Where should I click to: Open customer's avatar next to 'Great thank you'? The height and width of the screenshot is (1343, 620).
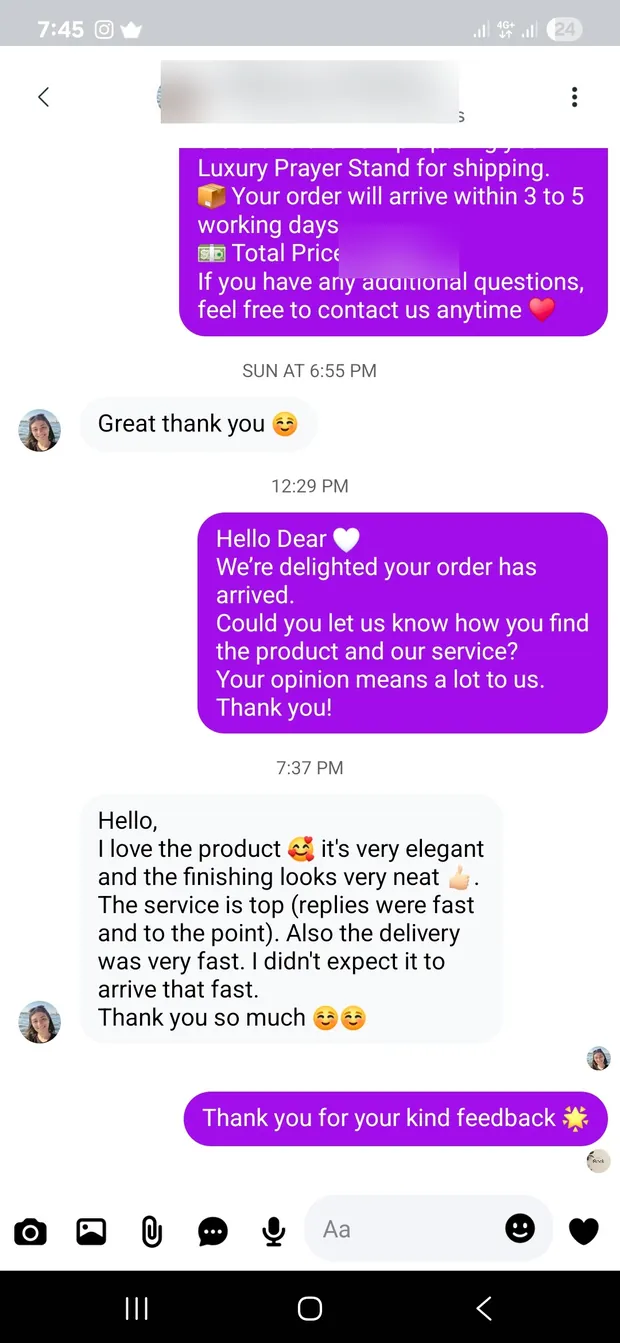40,430
